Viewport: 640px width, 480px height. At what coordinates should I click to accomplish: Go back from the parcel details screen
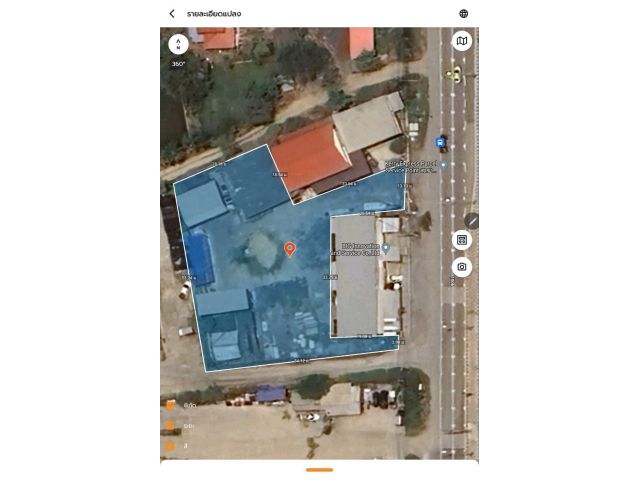pyautogui.click(x=172, y=14)
